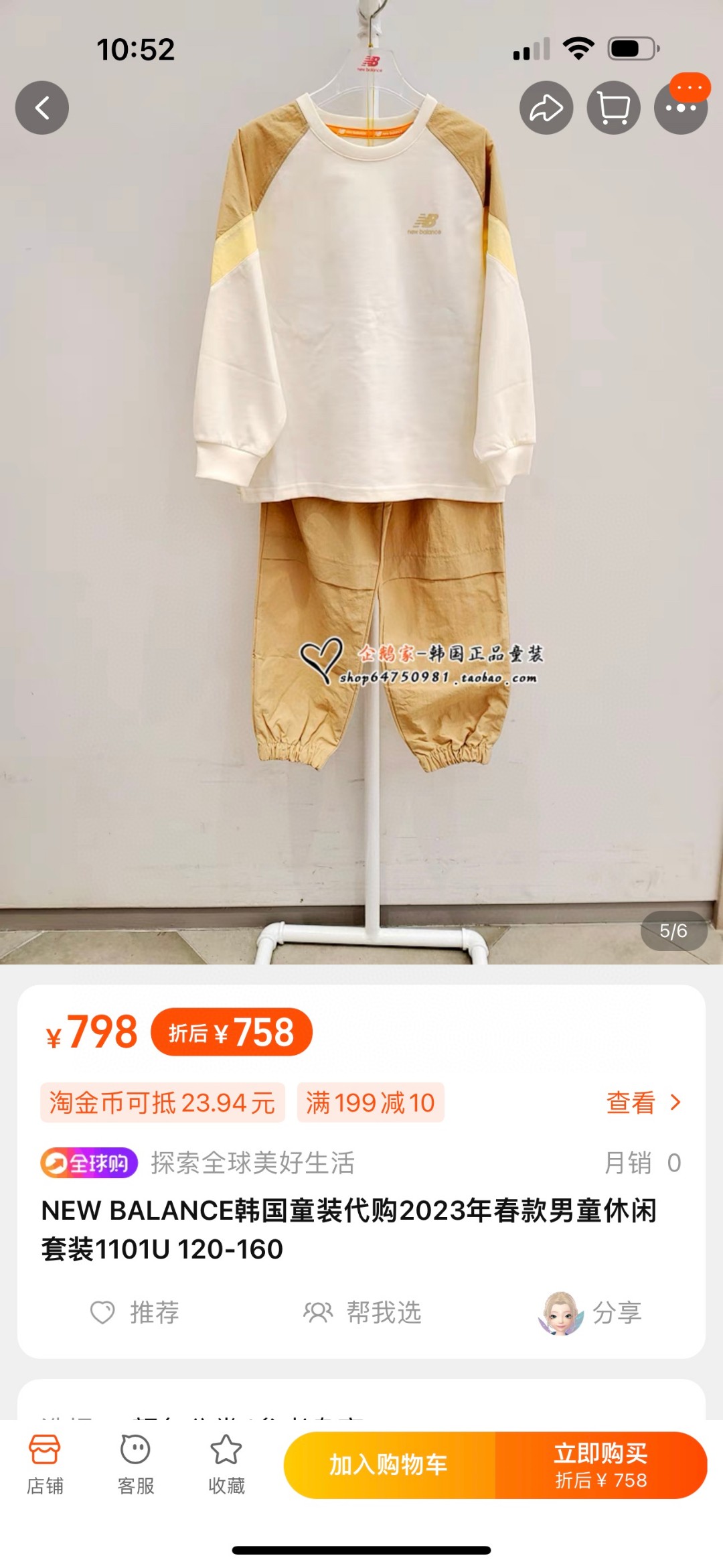This screenshot has height=1568, width=723.
Task: Tap 加入购物车 to add to cart
Action: pos(389,1465)
